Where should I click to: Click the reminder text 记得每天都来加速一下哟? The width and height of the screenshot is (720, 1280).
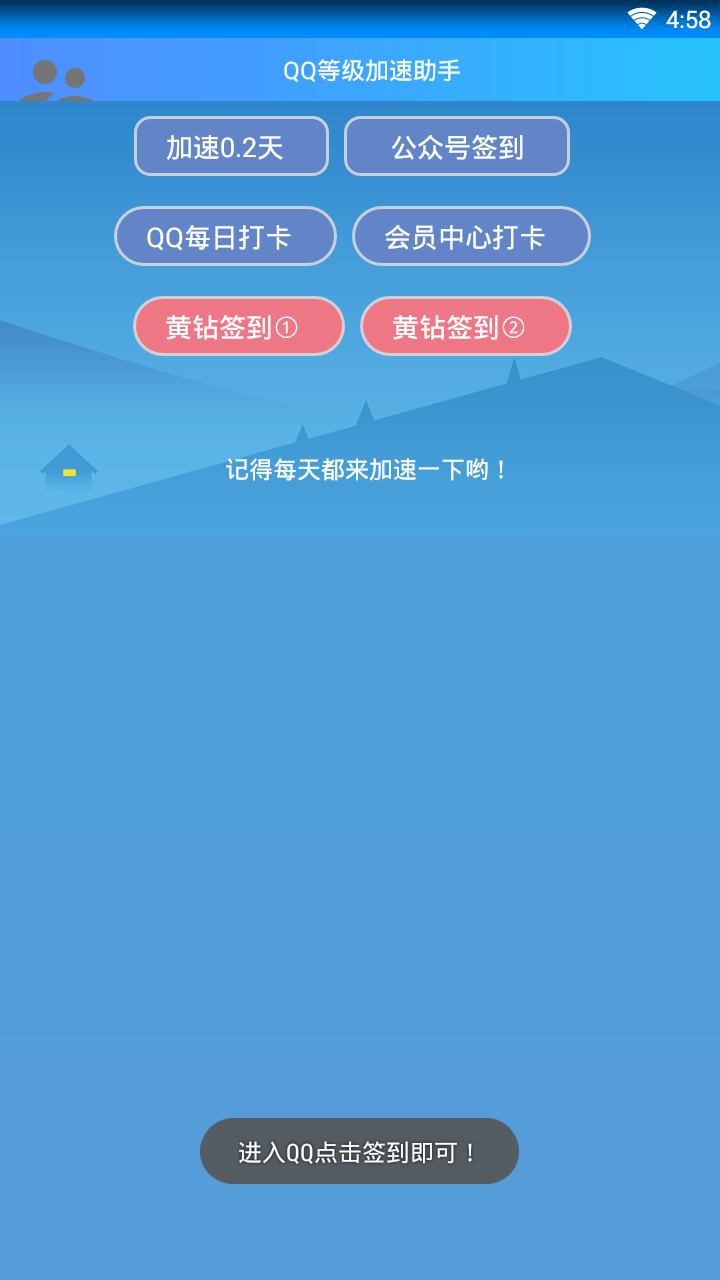point(367,470)
